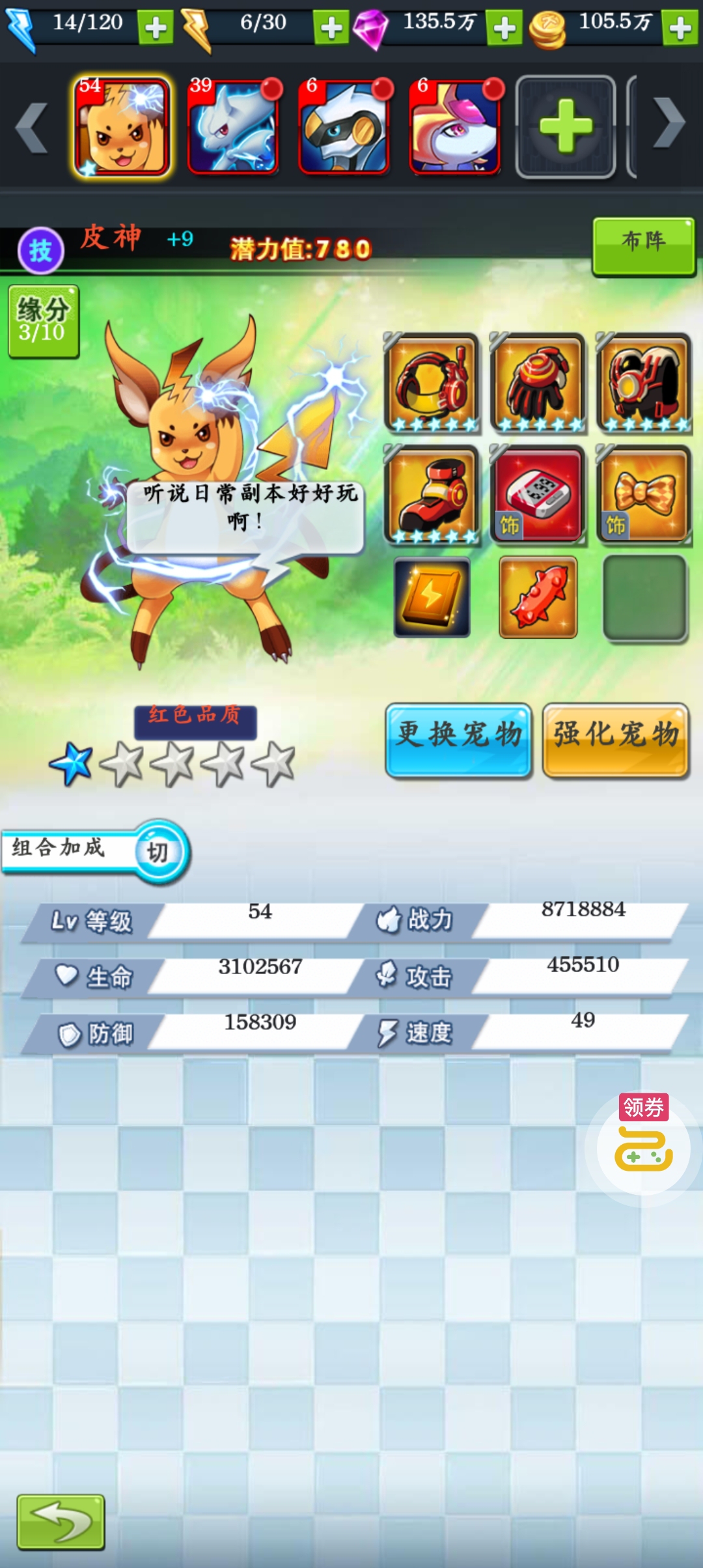The height and width of the screenshot is (1568, 703).
Task: Tap the empty green equipment slot
Action: coord(644,598)
